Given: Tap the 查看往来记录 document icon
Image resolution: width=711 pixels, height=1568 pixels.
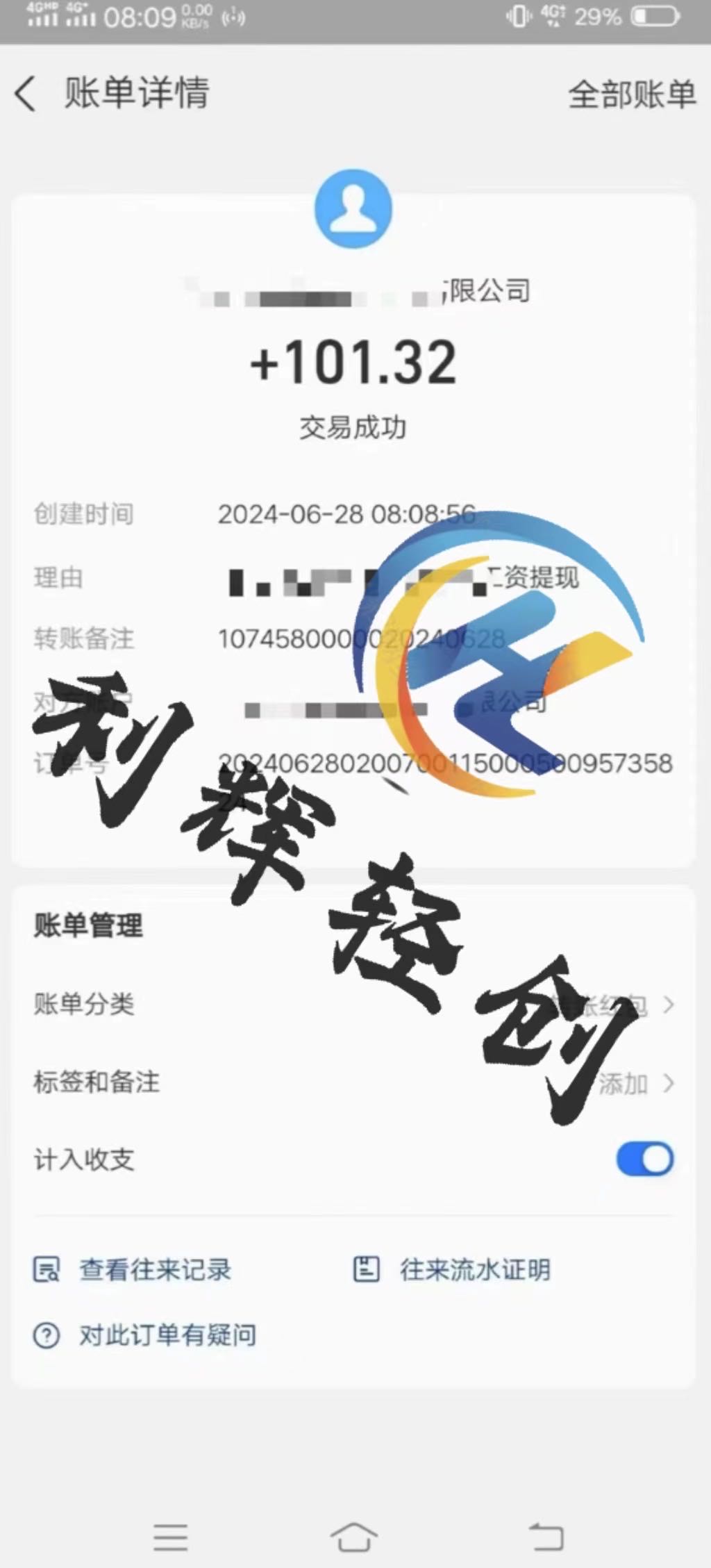Looking at the screenshot, I should click(46, 1271).
